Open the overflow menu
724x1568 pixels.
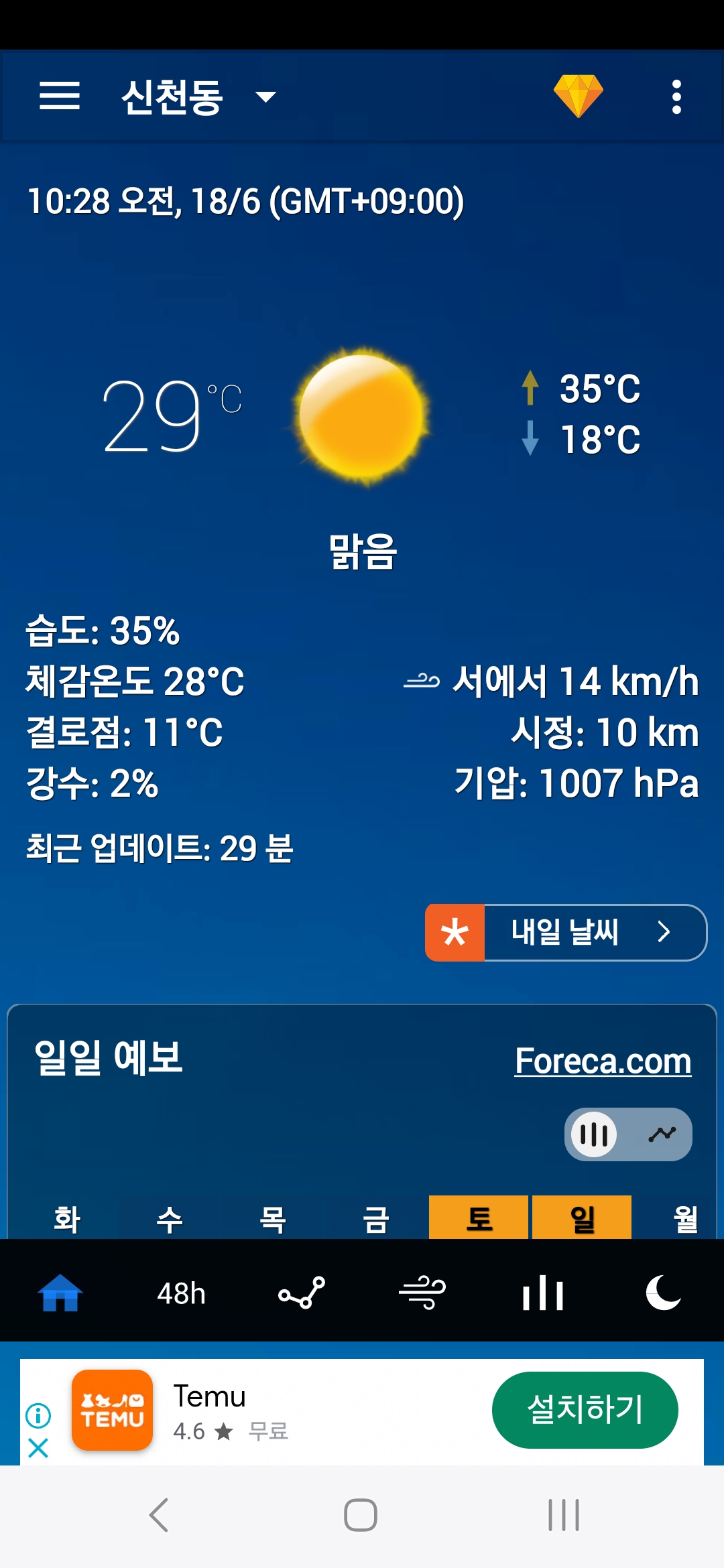pyautogui.click(x=676, y=97)
